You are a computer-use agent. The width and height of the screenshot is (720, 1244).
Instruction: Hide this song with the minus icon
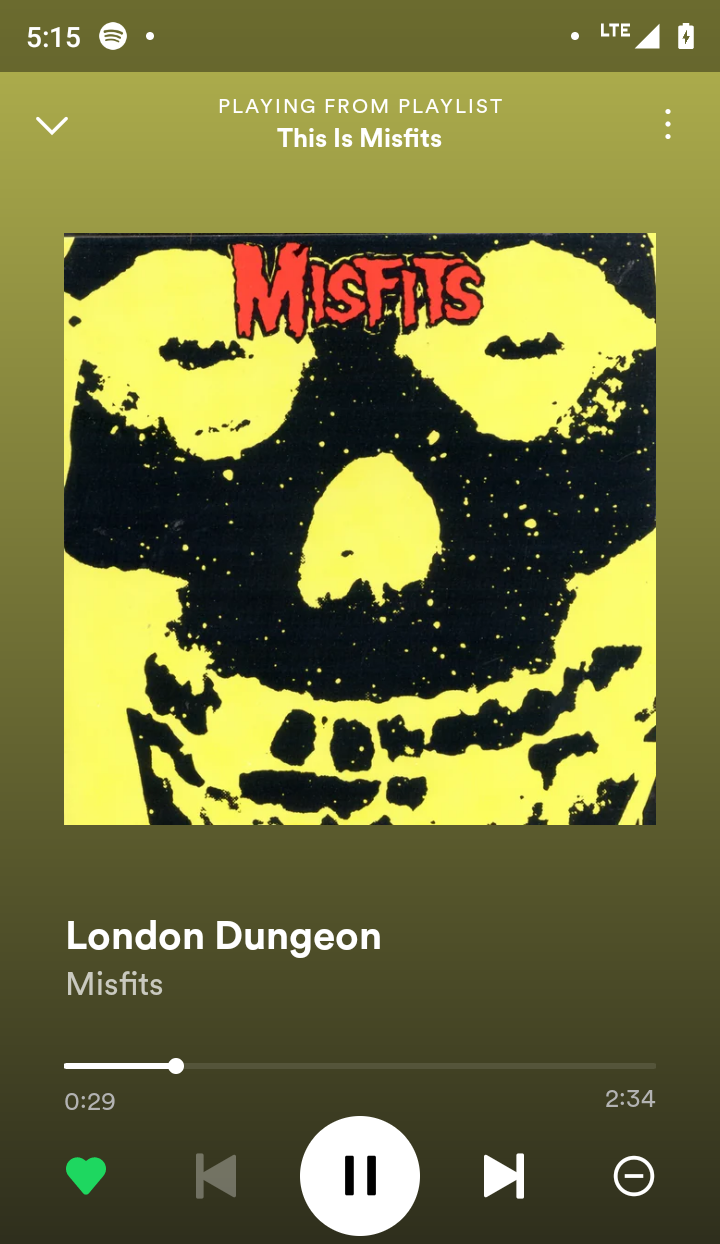click(x=633, y=1176)
